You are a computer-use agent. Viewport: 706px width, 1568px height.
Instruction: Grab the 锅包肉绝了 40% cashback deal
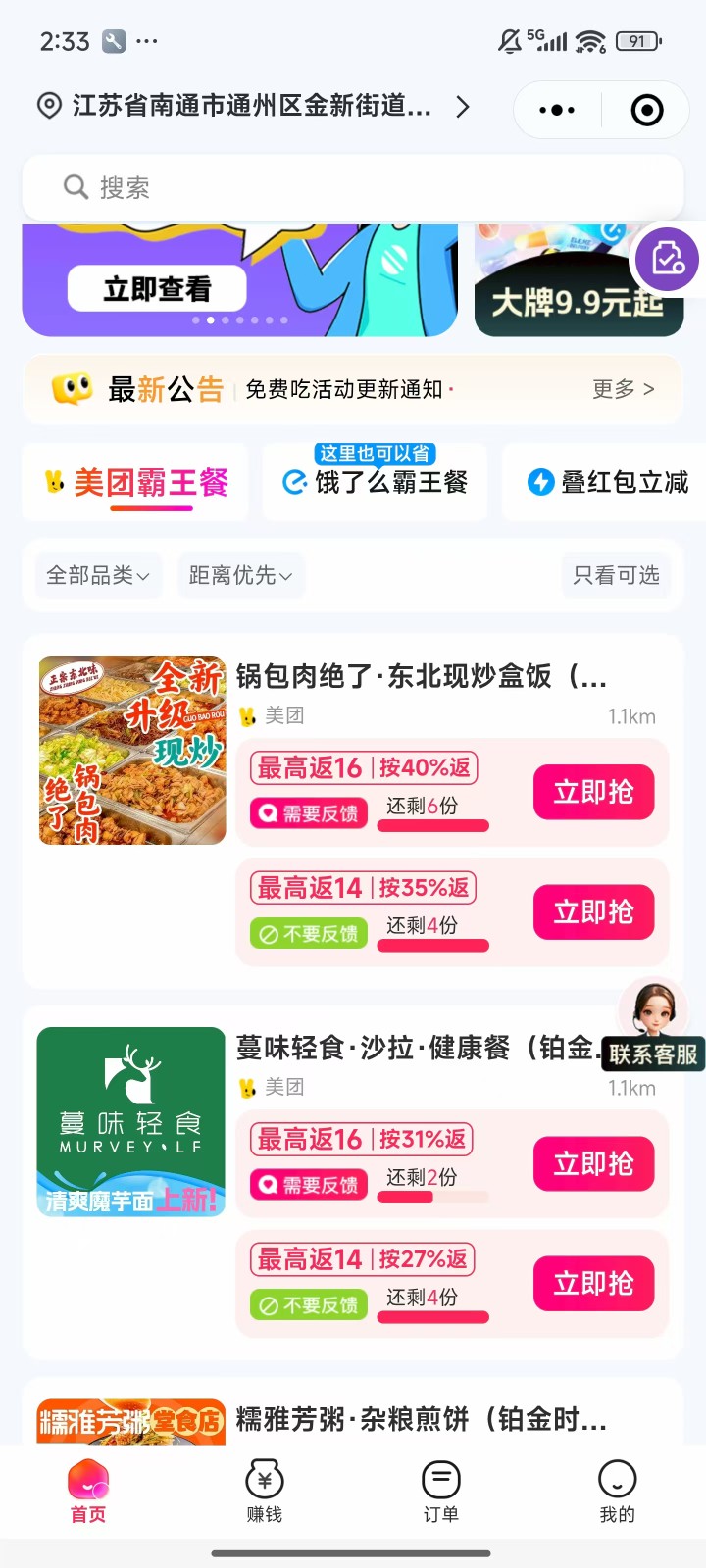[593, 792]
